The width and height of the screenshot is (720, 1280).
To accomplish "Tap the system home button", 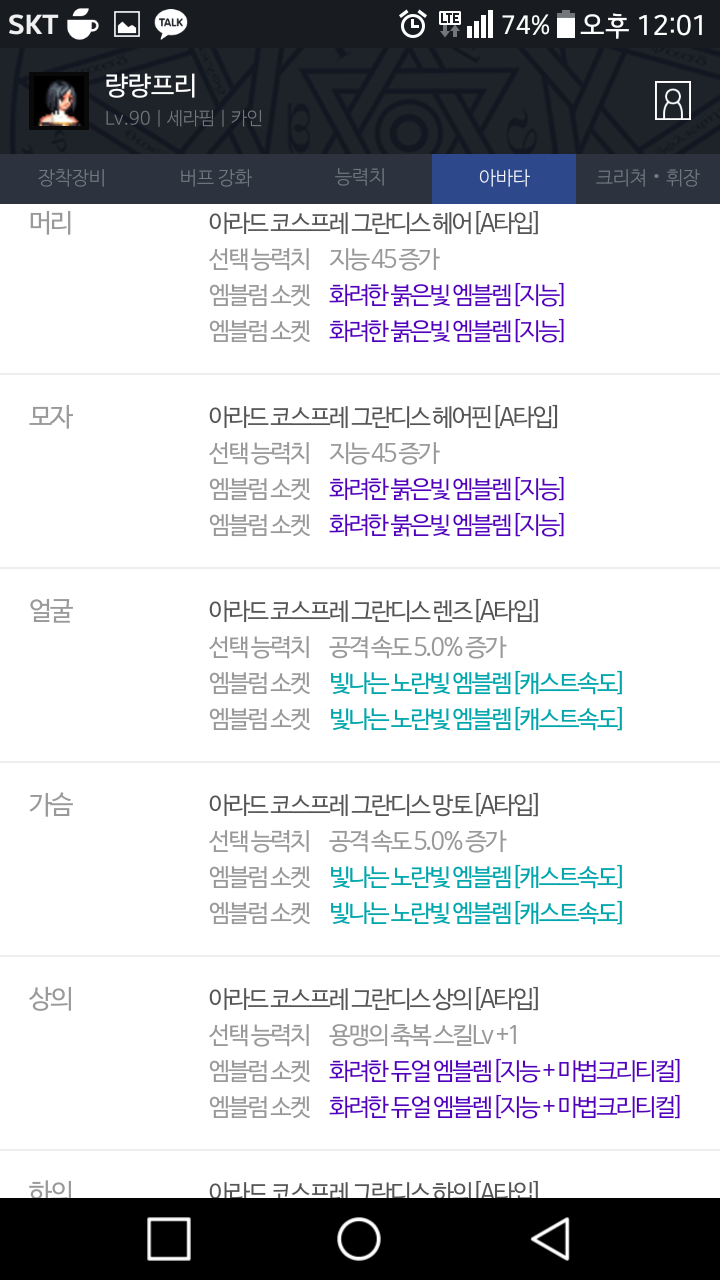I will (359, 1239).
